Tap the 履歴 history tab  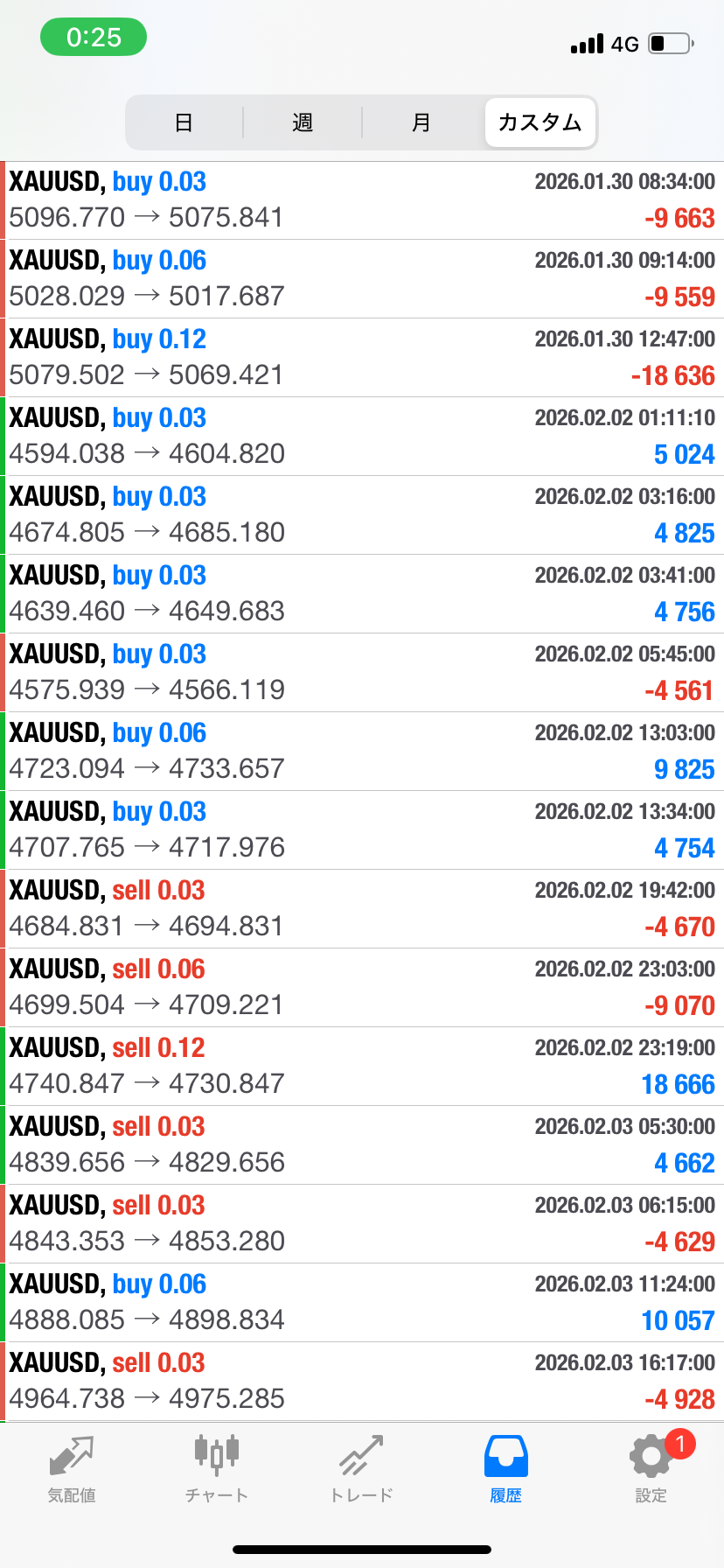point(506,1470)
